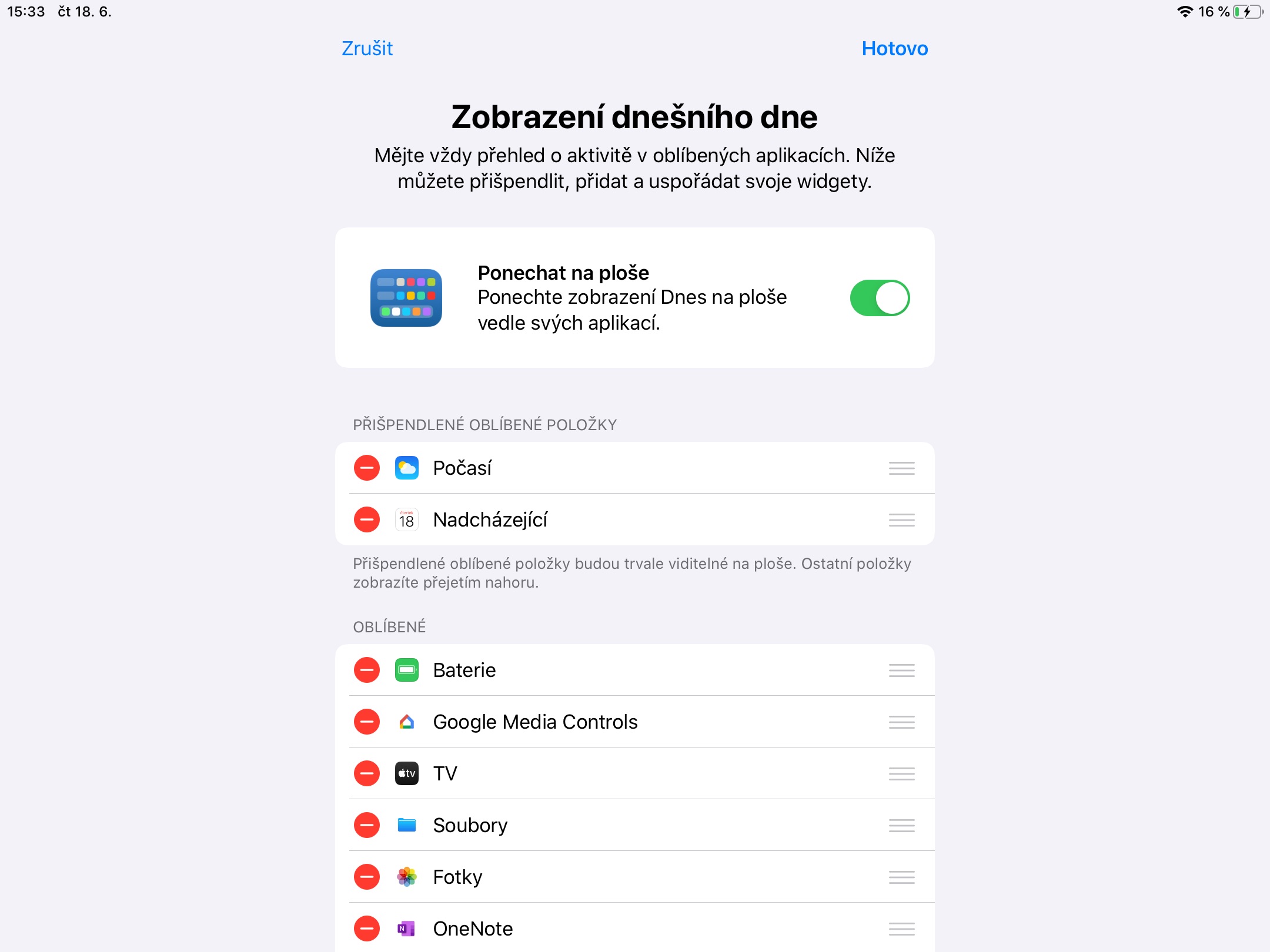Remove OneNote widget with the minus button
This screenshot has width=1270, height=952.
point(367,929)
